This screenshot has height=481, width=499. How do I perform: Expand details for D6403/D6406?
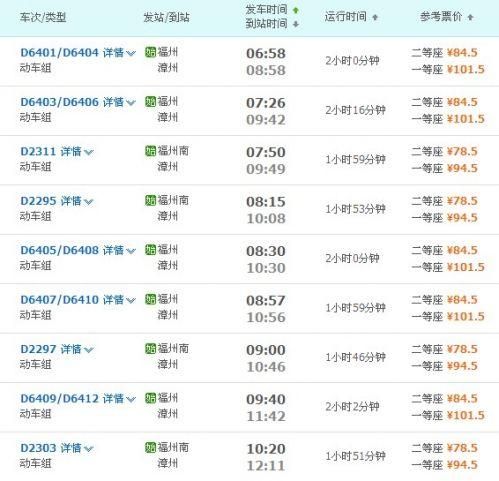pos(119,102)
